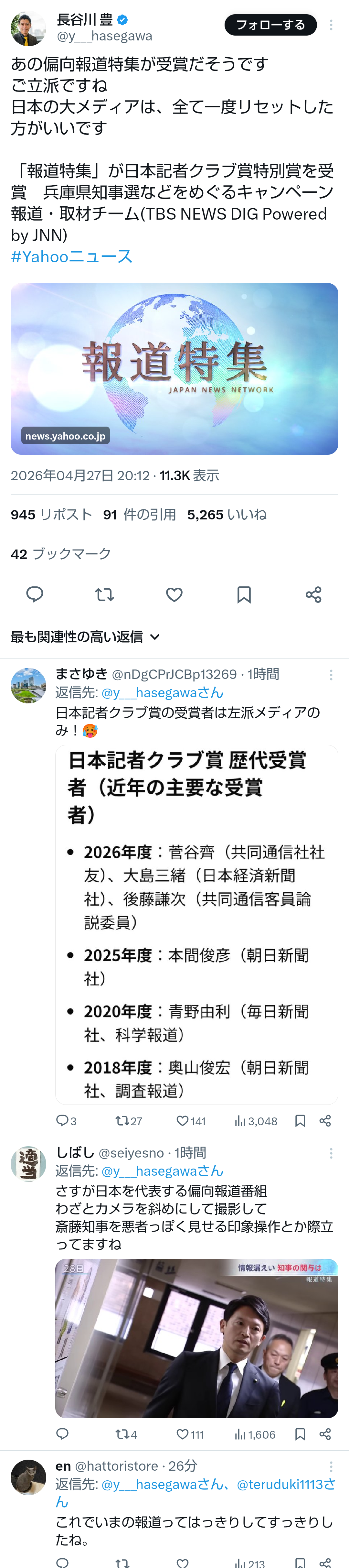The width and height of the screenshot is (349, 1568).
Task: Open overflow menu on しばし's reply
Action: [x=331, y=1153]
